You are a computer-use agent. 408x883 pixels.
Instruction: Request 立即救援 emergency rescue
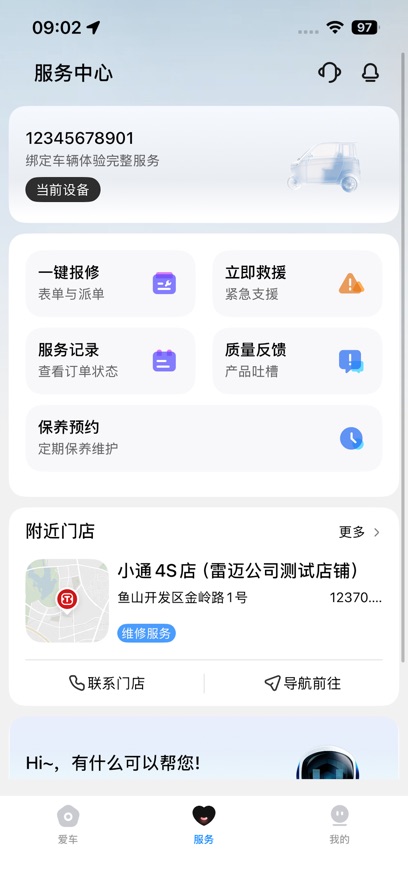[x=297, y=283]
